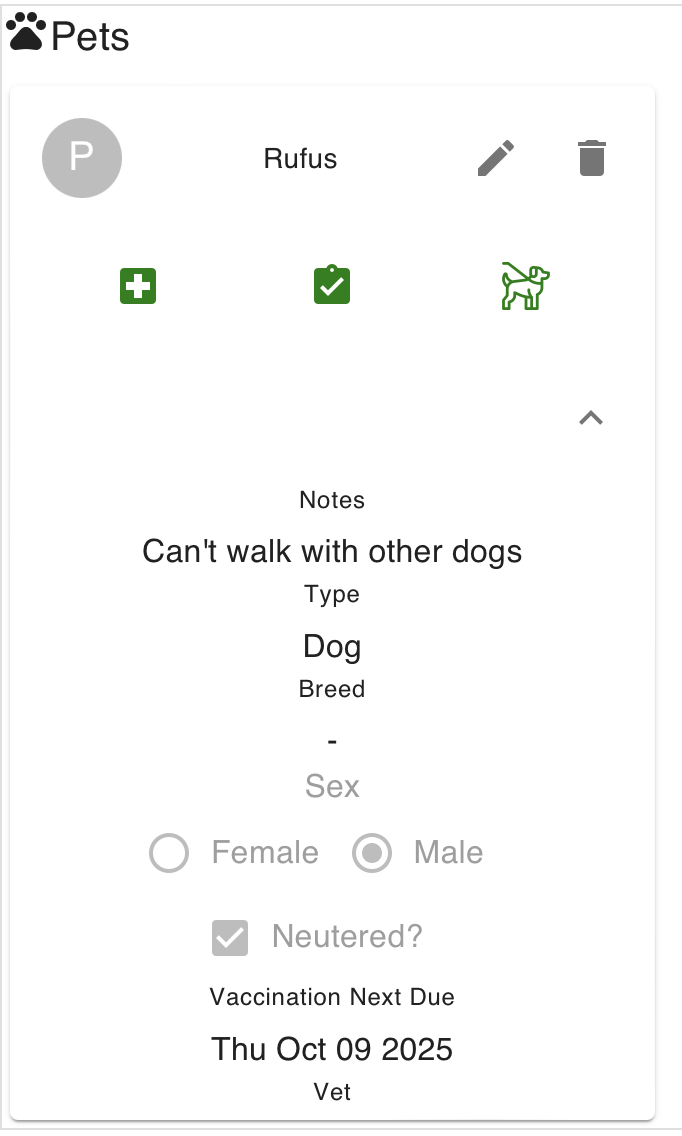Viewport: 682px width, 1136px height.
Task: Collapse Rufus's details with the chevron
Action: click(x=591, y=418)
